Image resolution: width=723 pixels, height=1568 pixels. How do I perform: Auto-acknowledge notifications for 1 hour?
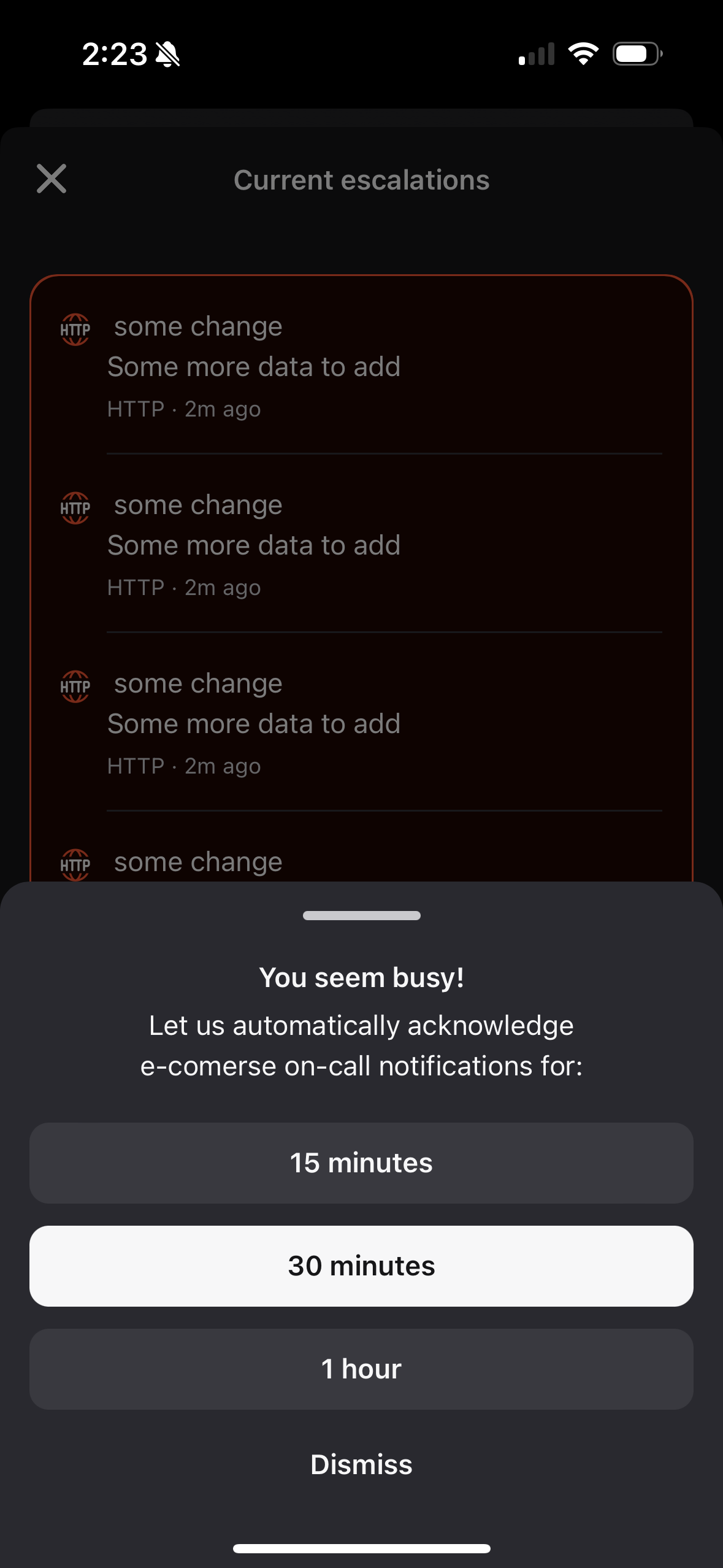tap(361, 1369)
